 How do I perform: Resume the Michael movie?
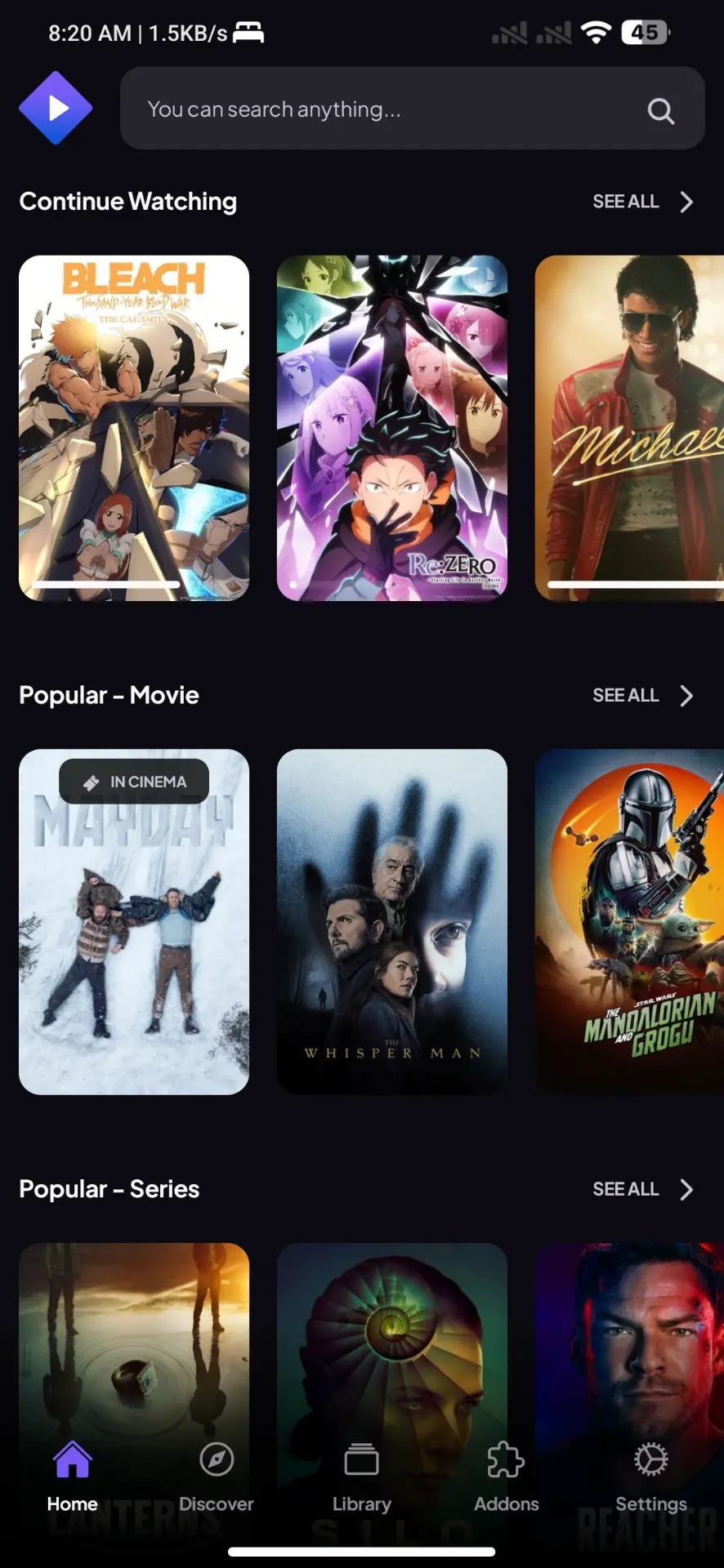(629, 429)
